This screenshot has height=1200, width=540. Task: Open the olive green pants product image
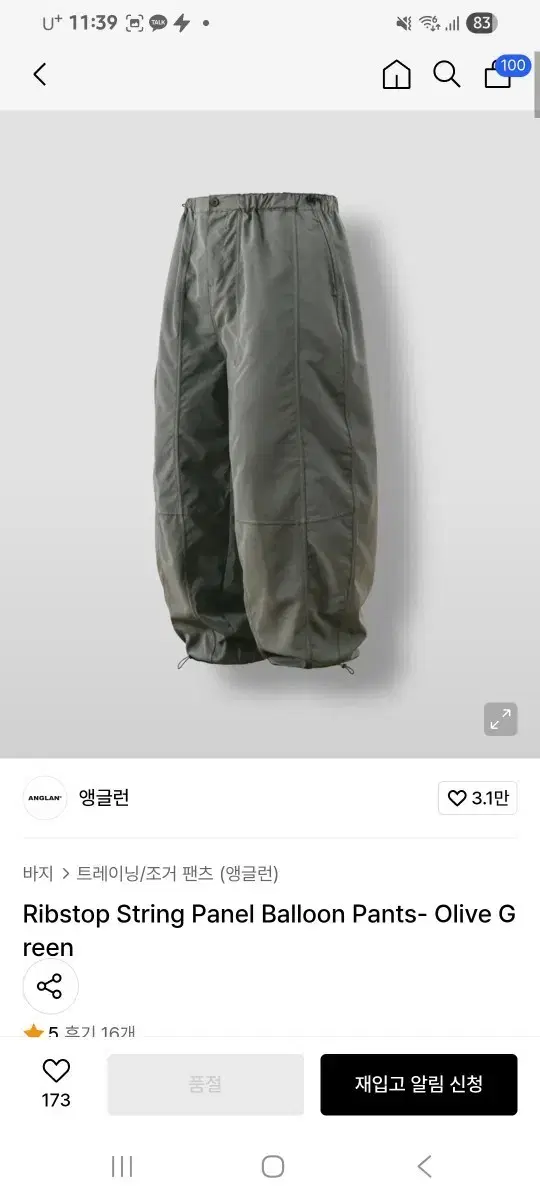pyautogui.click(x=270, y=434)
